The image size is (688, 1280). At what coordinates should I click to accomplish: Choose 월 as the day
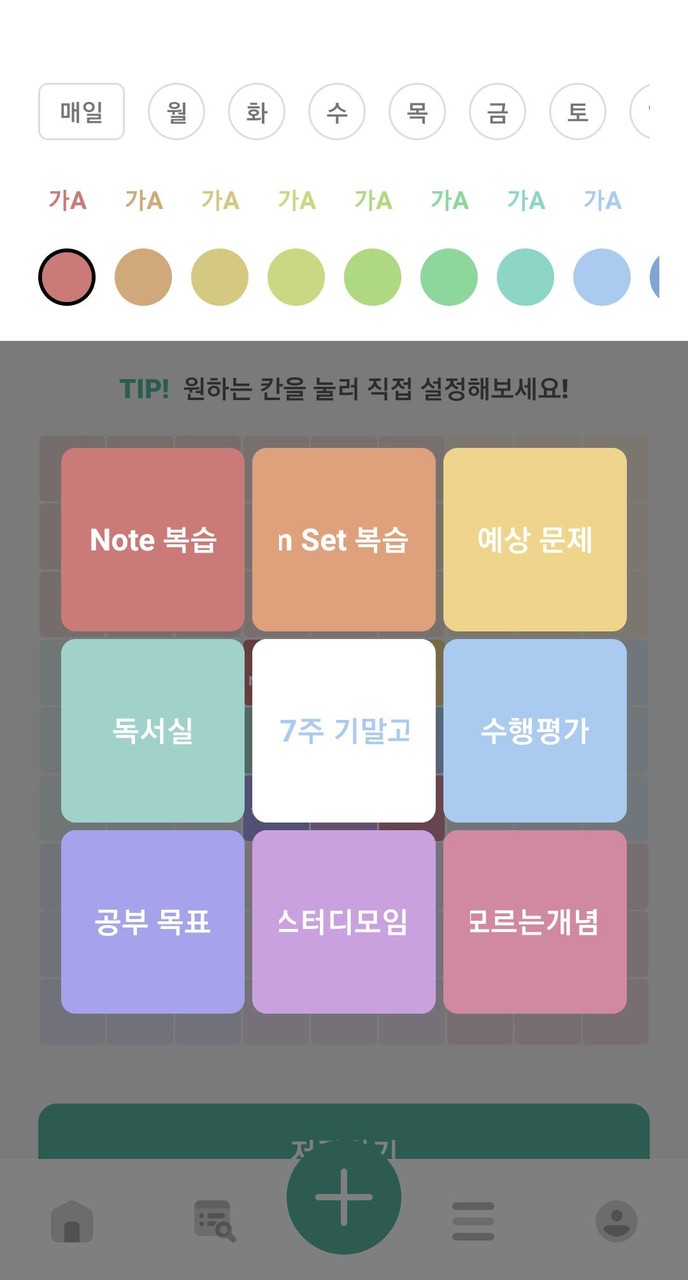(177, 111)
